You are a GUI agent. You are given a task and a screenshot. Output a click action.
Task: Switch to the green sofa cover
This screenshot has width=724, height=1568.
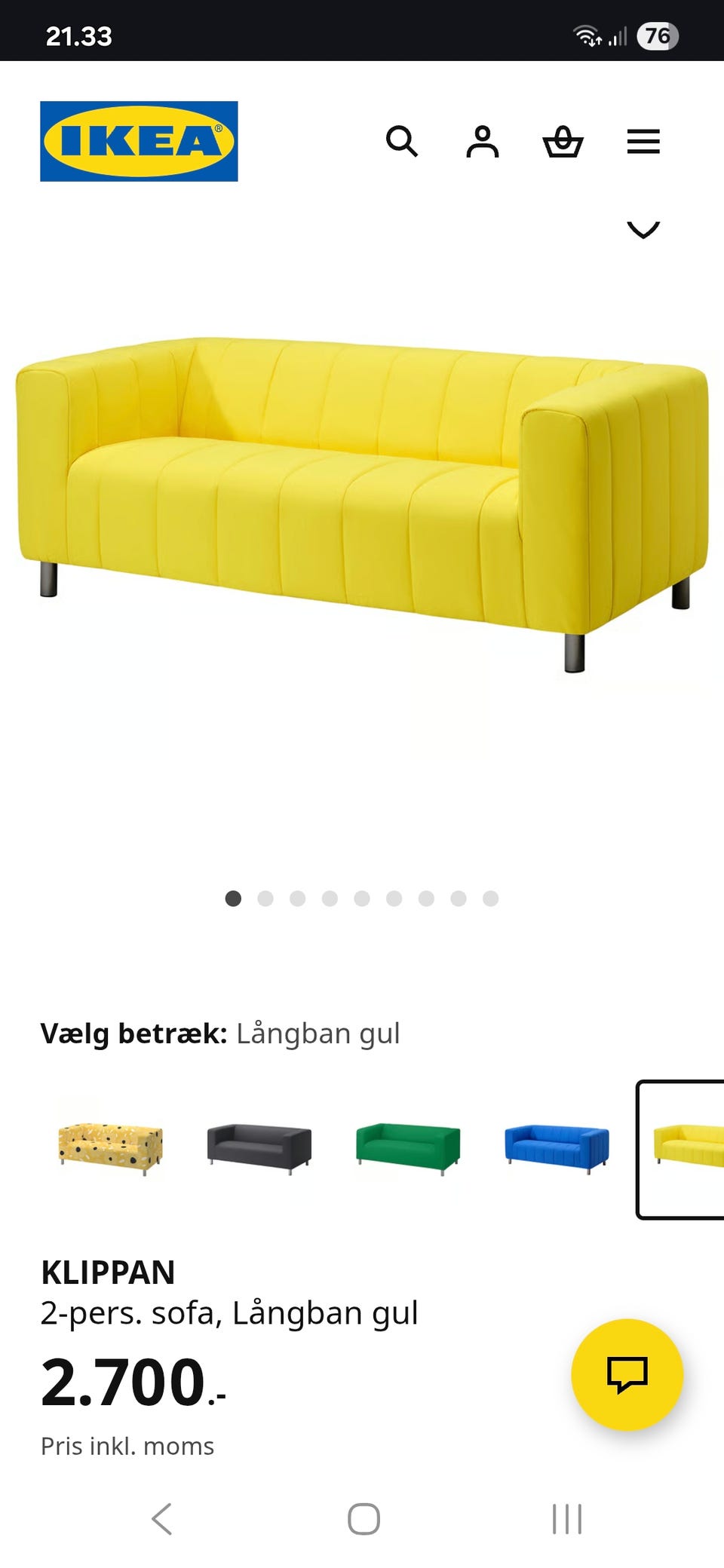pyautogui.click(x=410, y=1146)
